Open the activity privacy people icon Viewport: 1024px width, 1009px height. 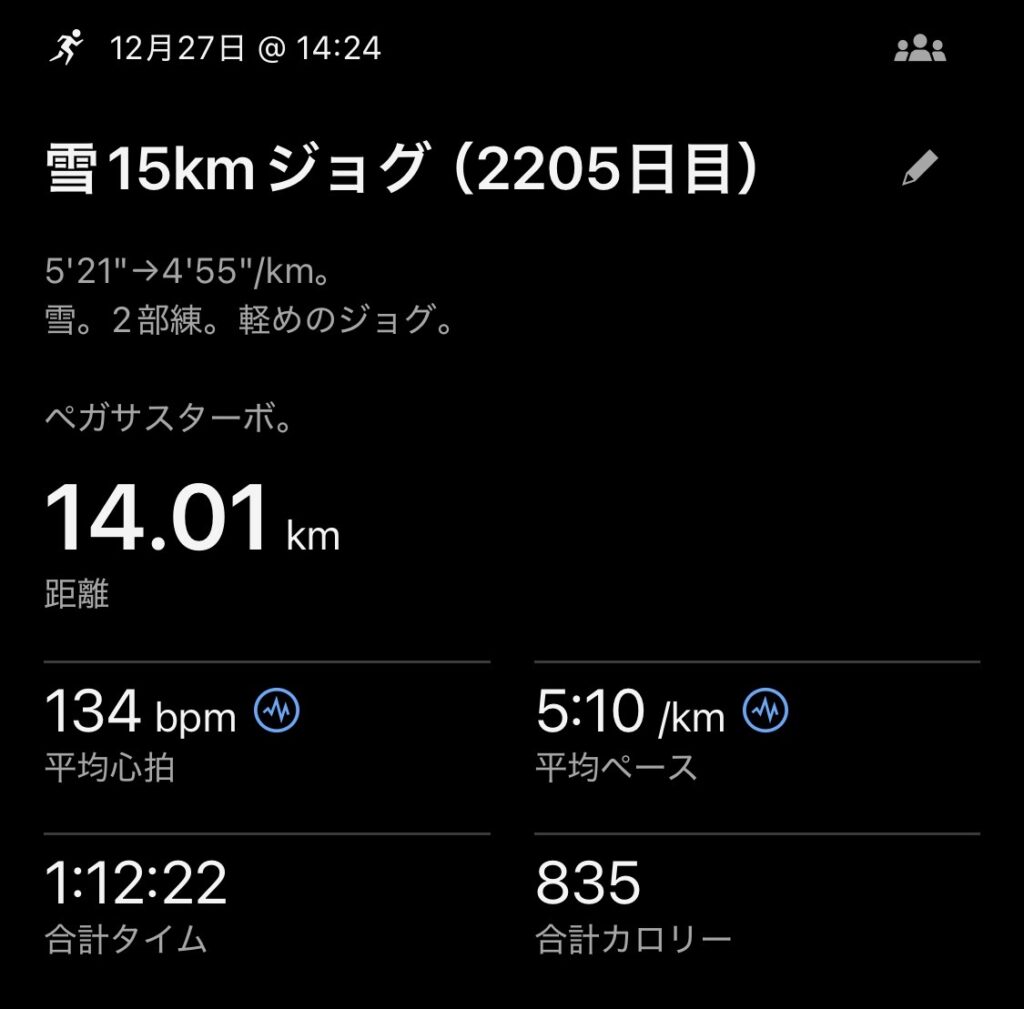point(919,50)
